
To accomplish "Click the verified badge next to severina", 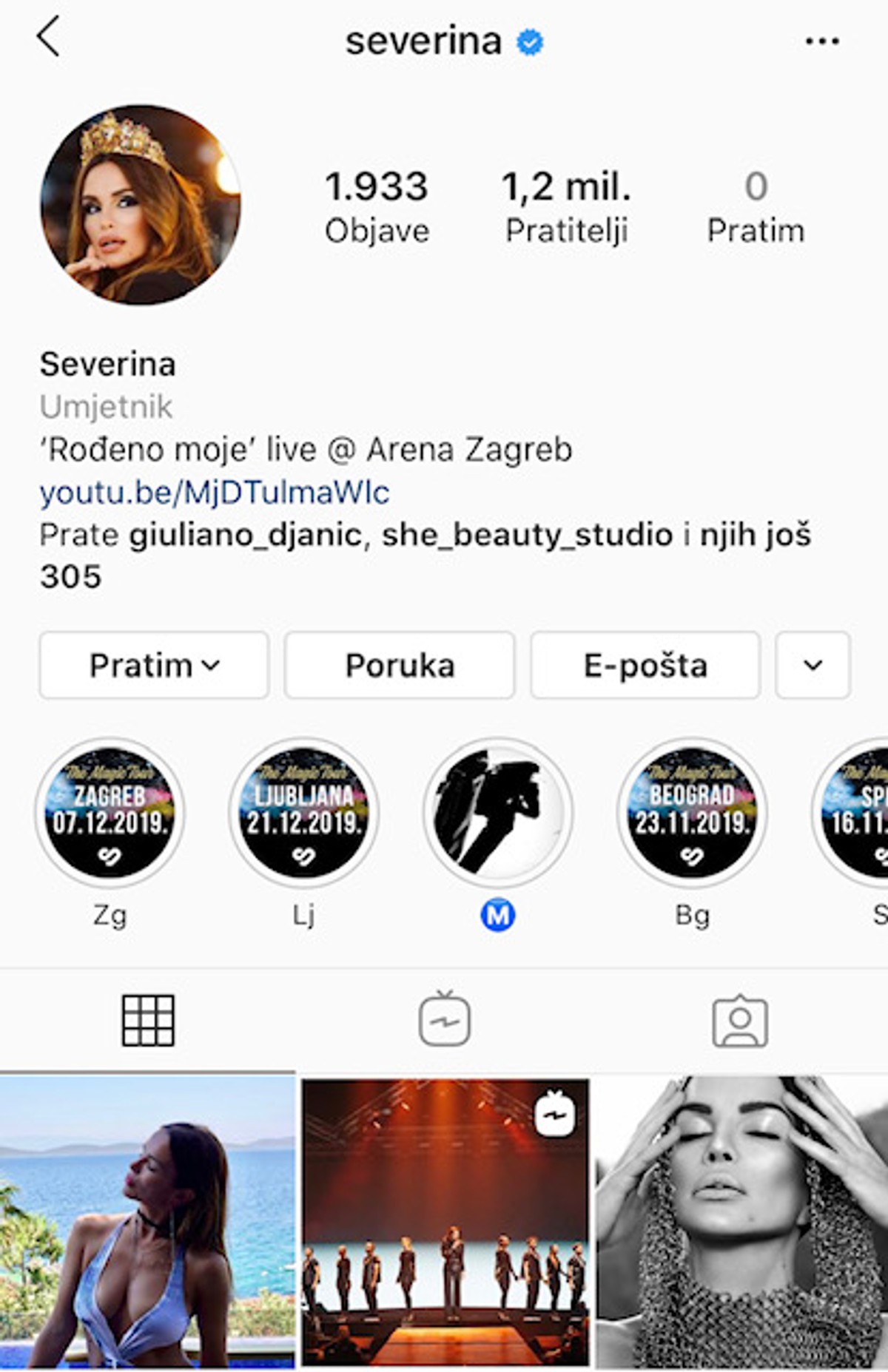I will (x=528, y=41).
